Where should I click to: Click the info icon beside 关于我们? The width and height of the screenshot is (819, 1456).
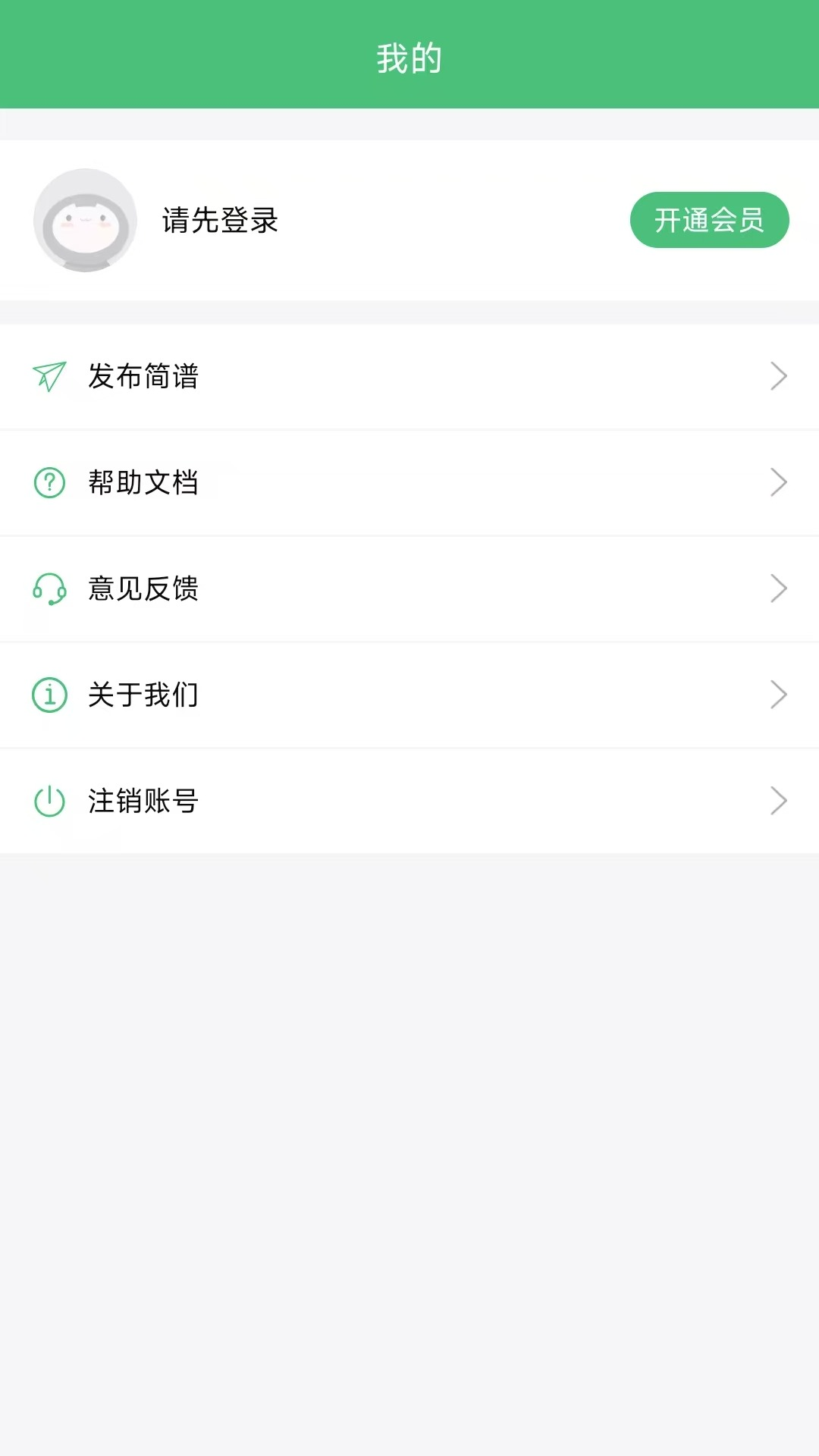coord(48,695)
